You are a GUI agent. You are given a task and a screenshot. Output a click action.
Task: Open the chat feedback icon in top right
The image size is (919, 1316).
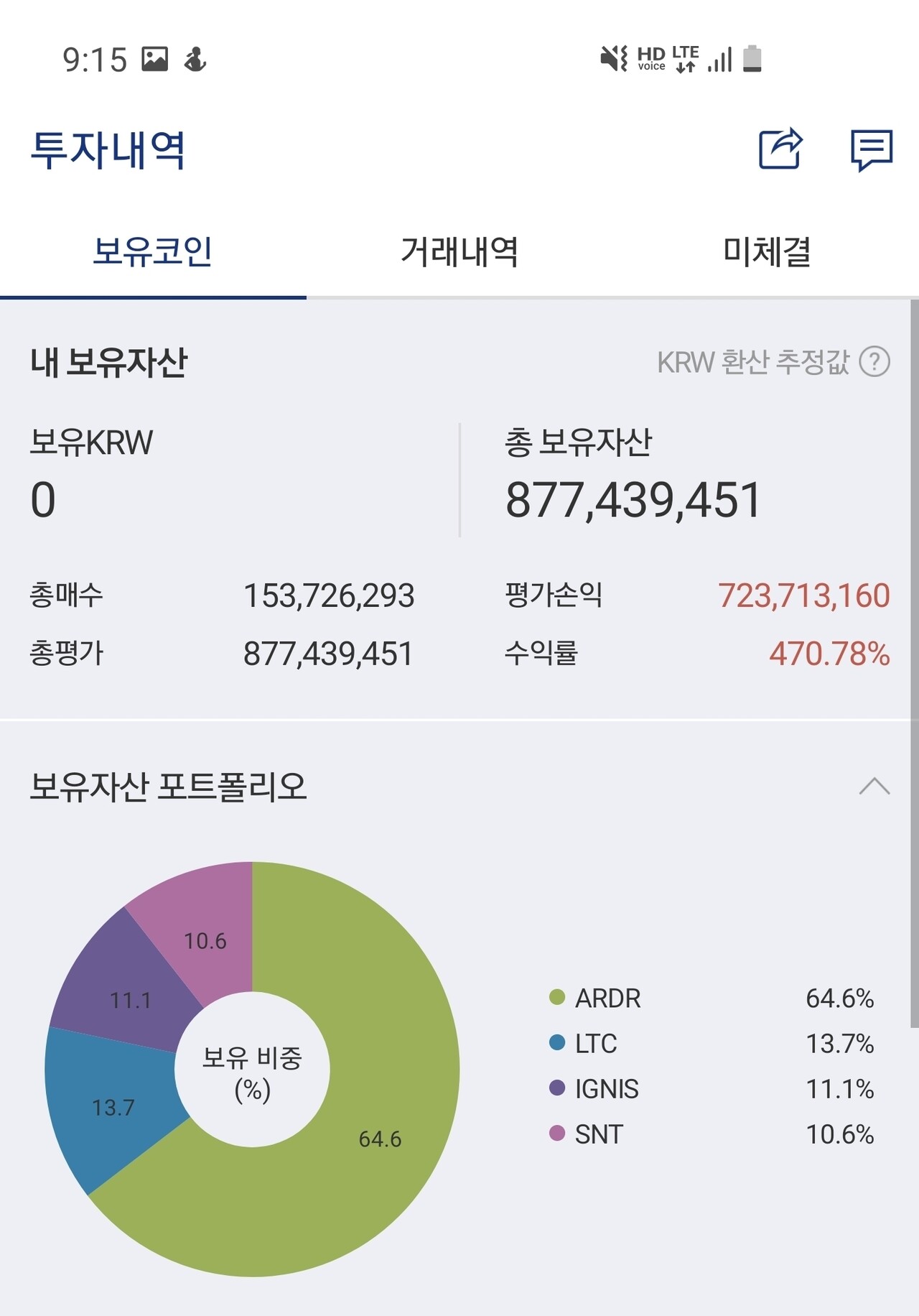pyautogui.click(x=870, y=149)
